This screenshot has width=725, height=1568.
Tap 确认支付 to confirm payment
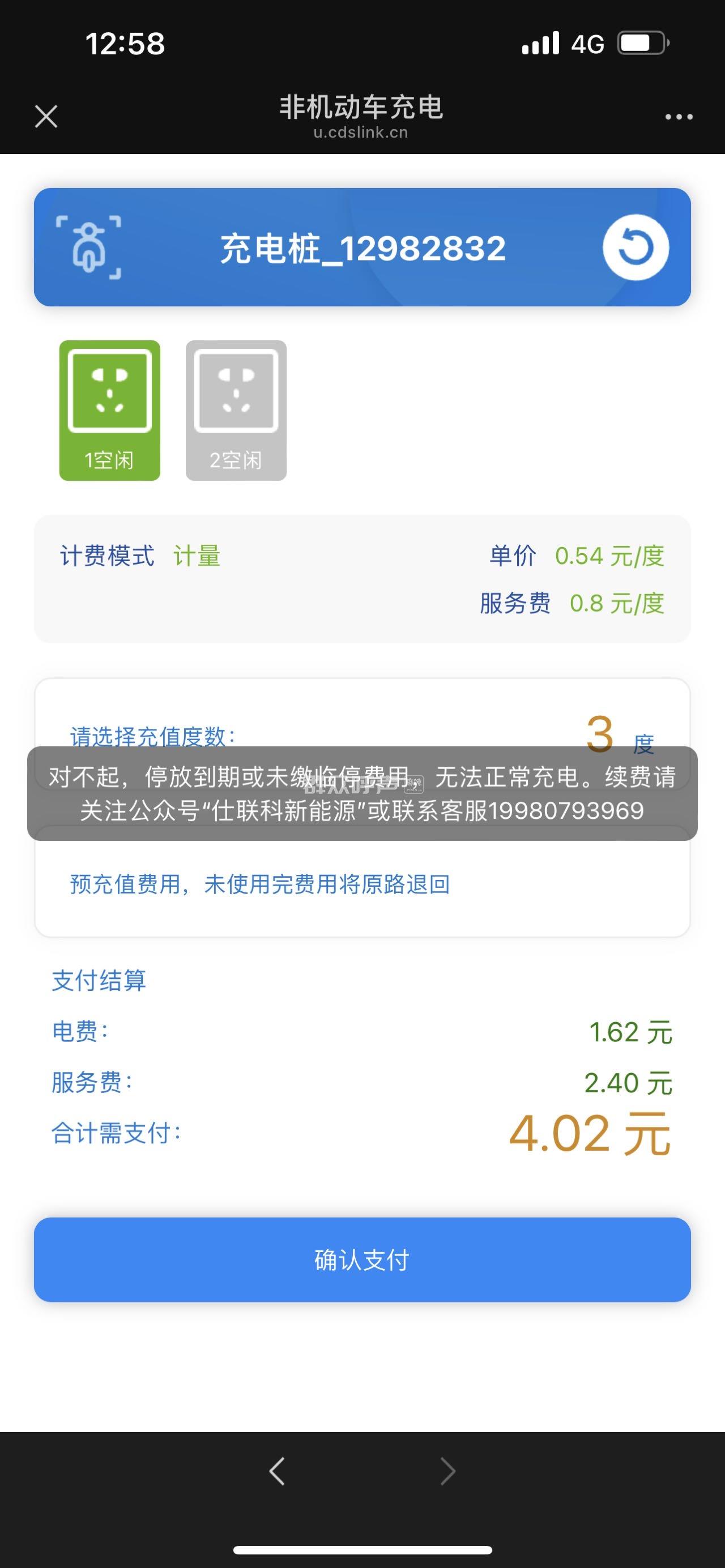point(362,1259)
